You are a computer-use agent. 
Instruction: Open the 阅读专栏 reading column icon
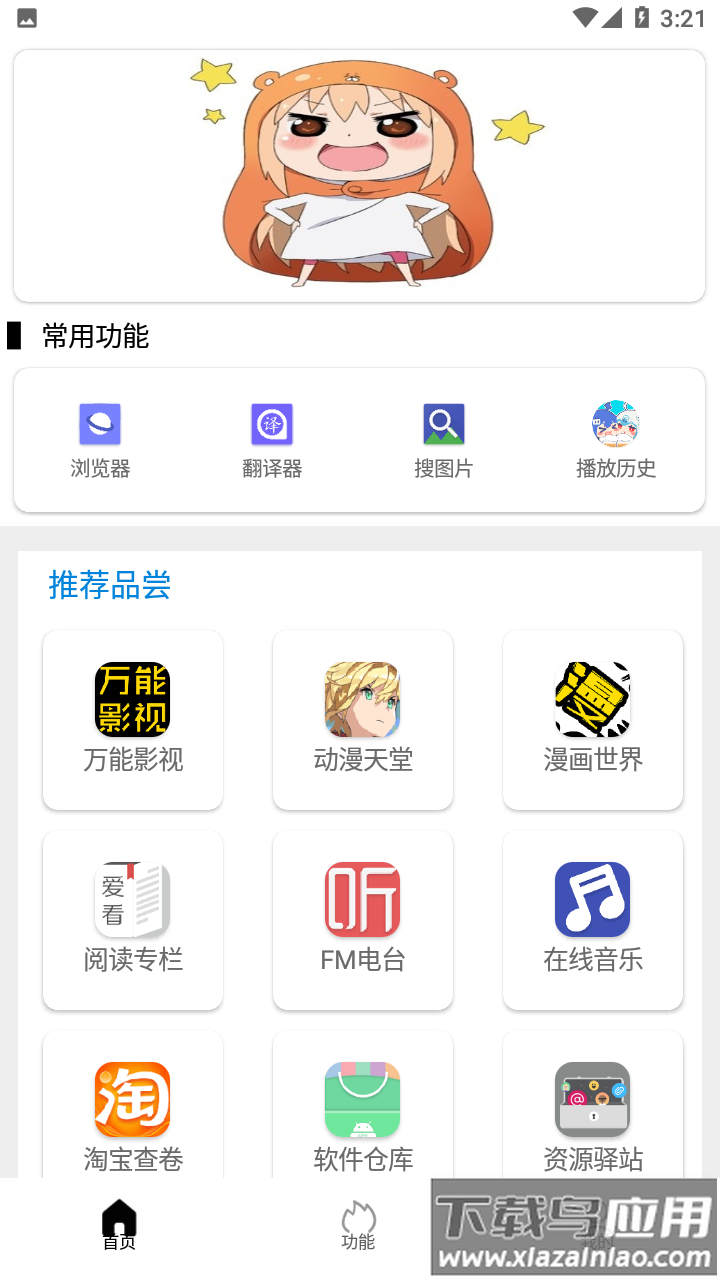[132, 898]
